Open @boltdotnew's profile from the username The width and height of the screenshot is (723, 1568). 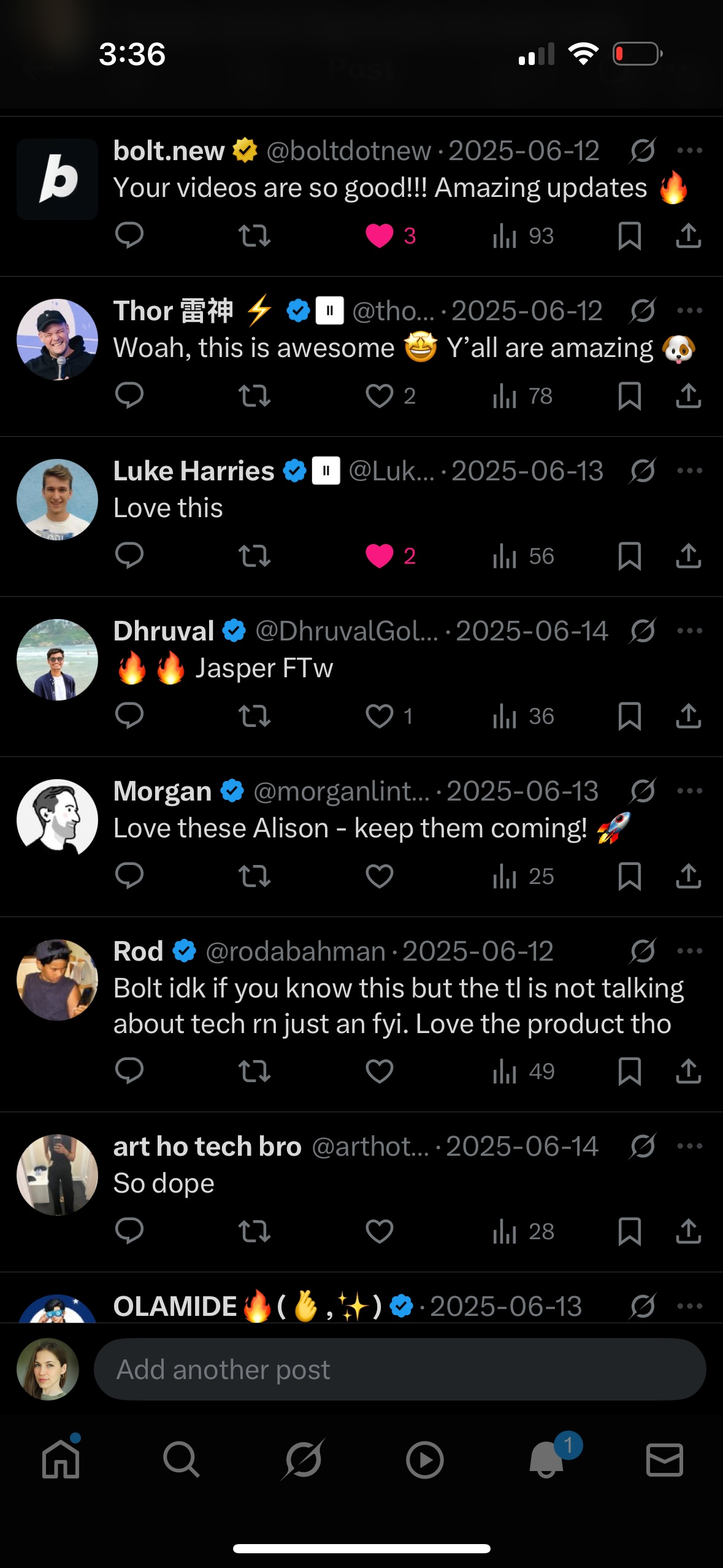click(x=347, y=150)
